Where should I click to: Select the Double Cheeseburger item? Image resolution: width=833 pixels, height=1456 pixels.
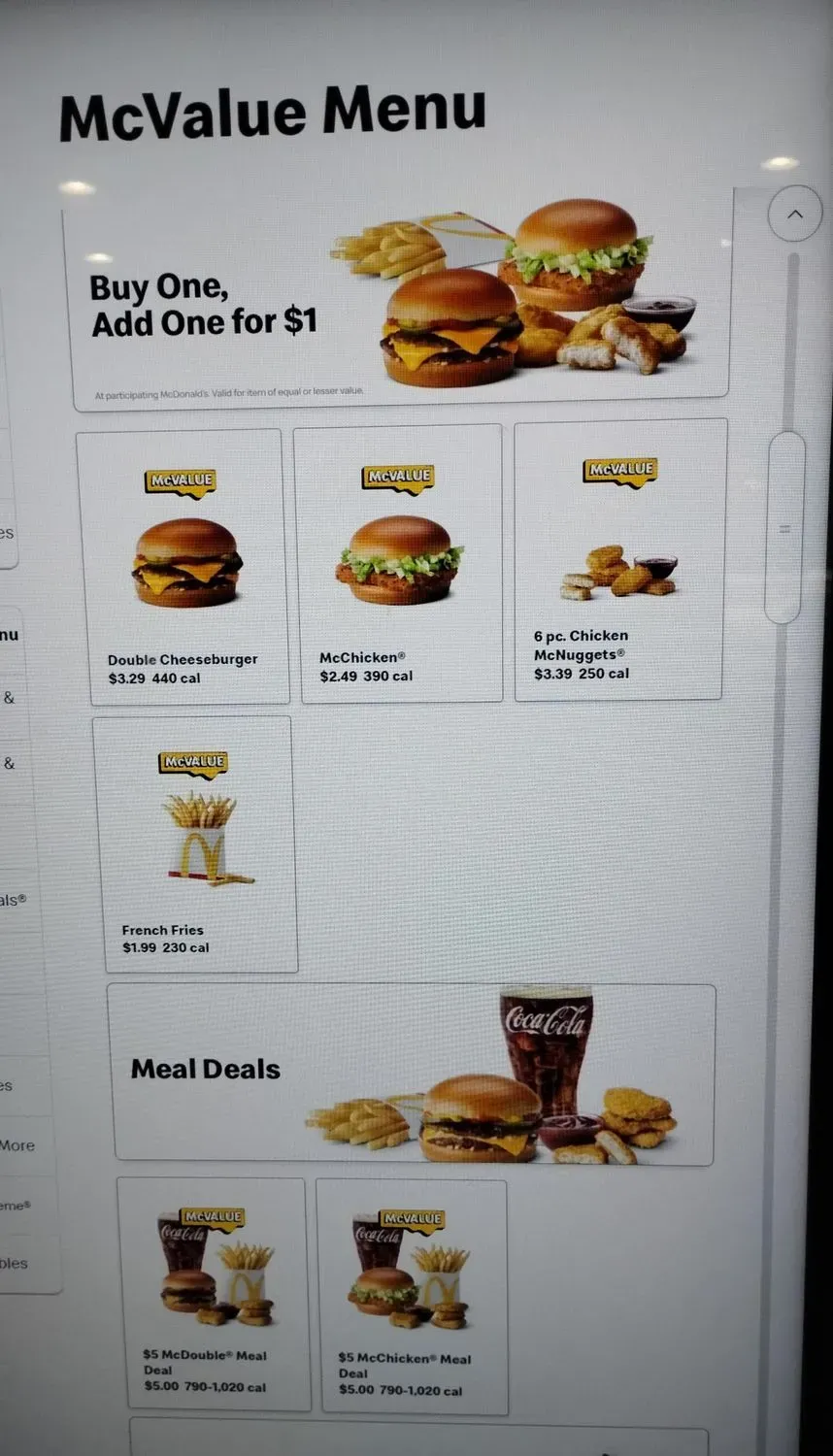tap(183, 568)
